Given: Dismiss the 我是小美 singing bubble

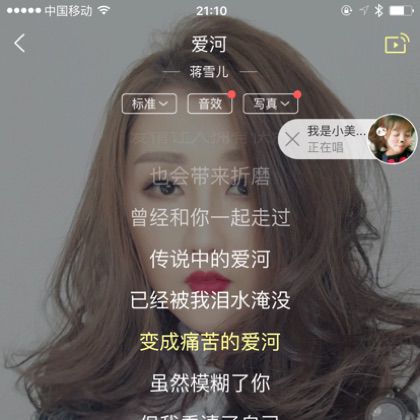Looking at the screenshot, I should (292, 139).
